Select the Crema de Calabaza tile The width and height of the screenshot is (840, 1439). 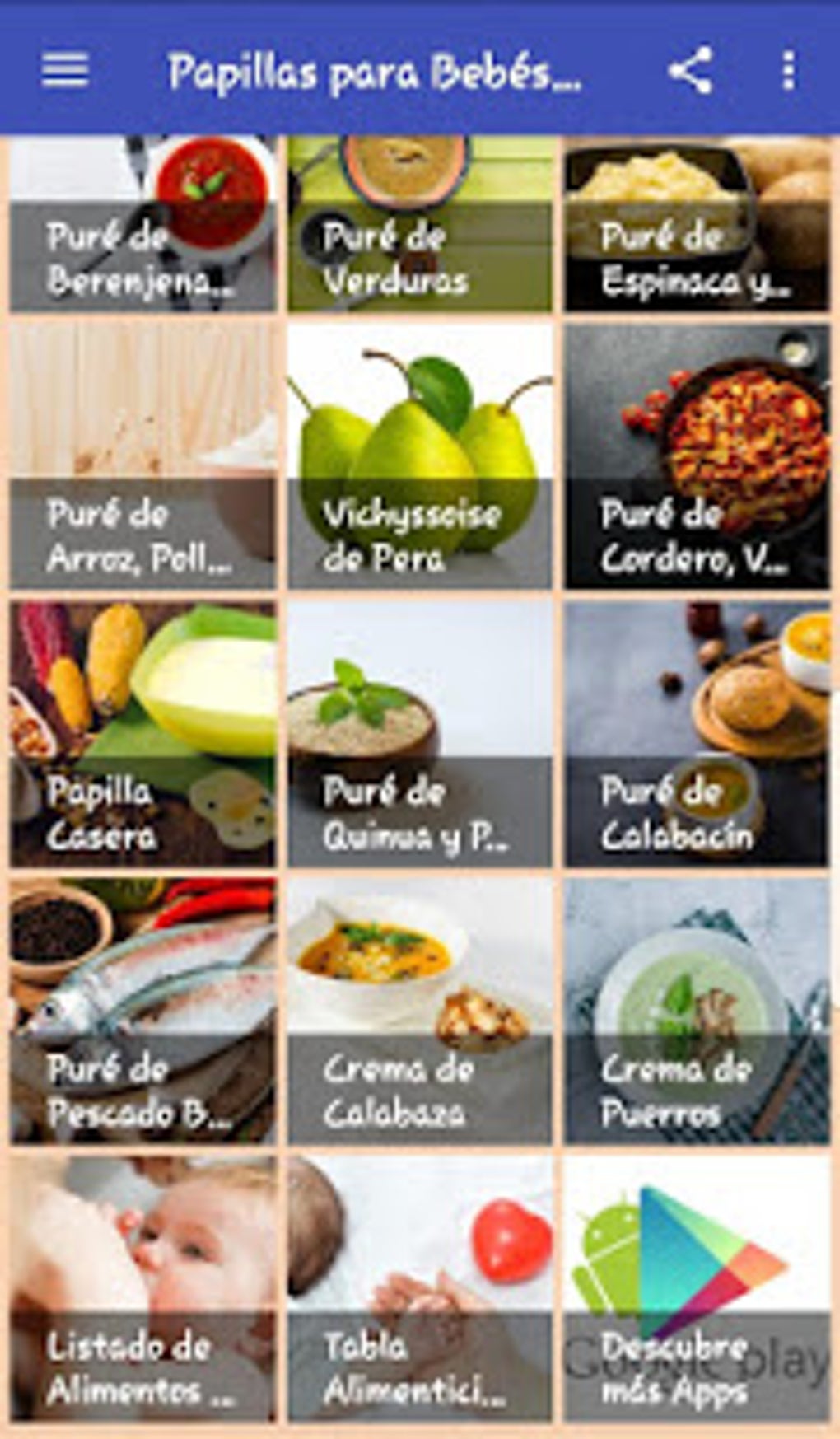tap(420, 1011)
